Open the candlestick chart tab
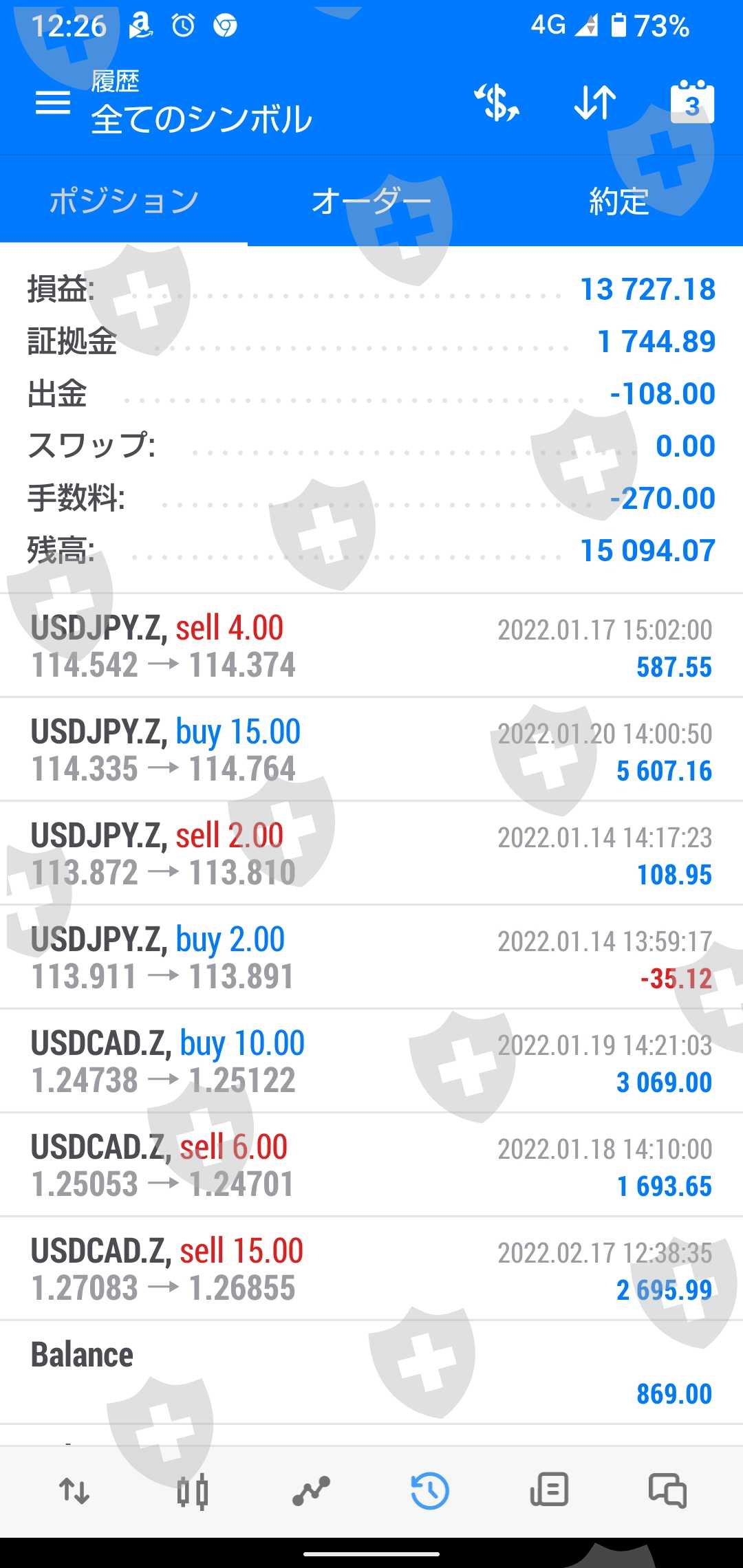Image resolution: width=743 pixels, height=1568 pixels. [x=193, y=1491]
